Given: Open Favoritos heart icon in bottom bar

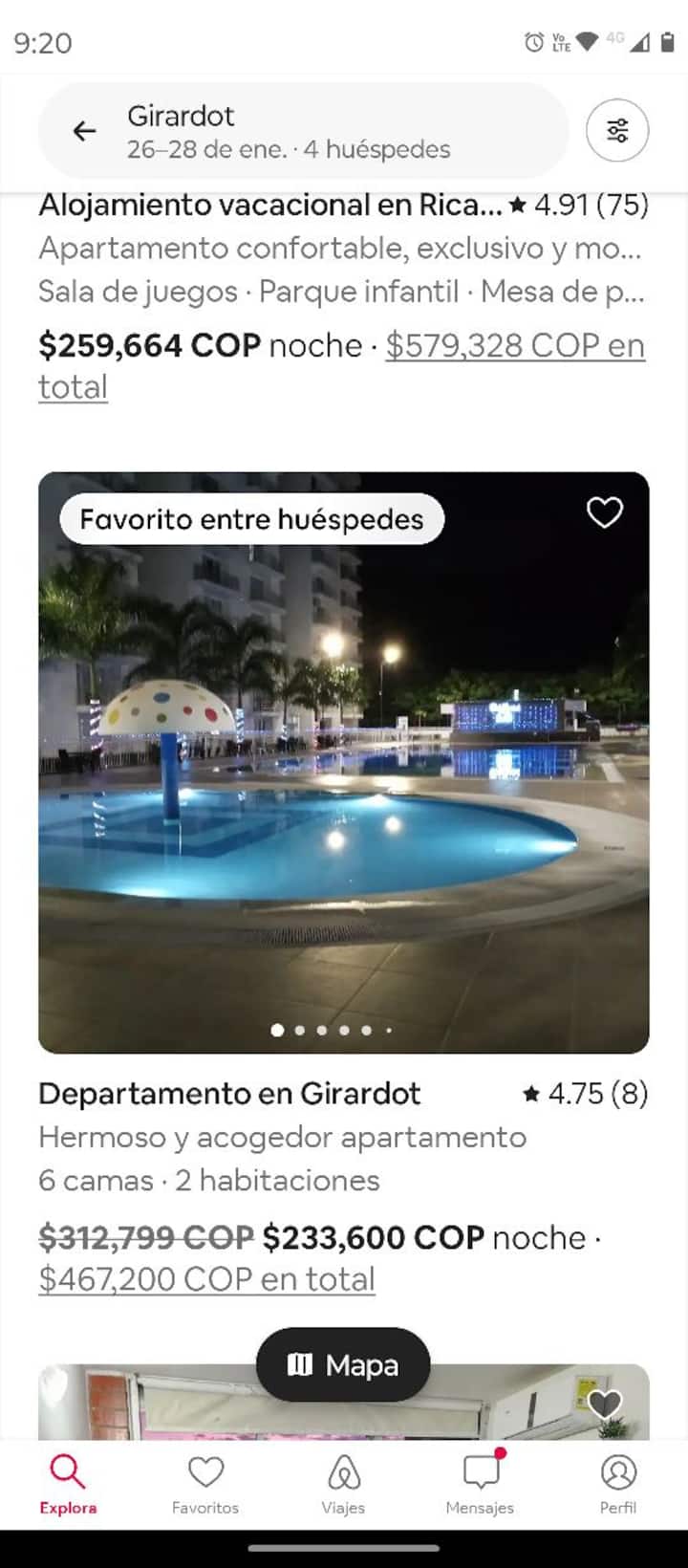Looking at the screenshot, I should tap(205, 1470).
